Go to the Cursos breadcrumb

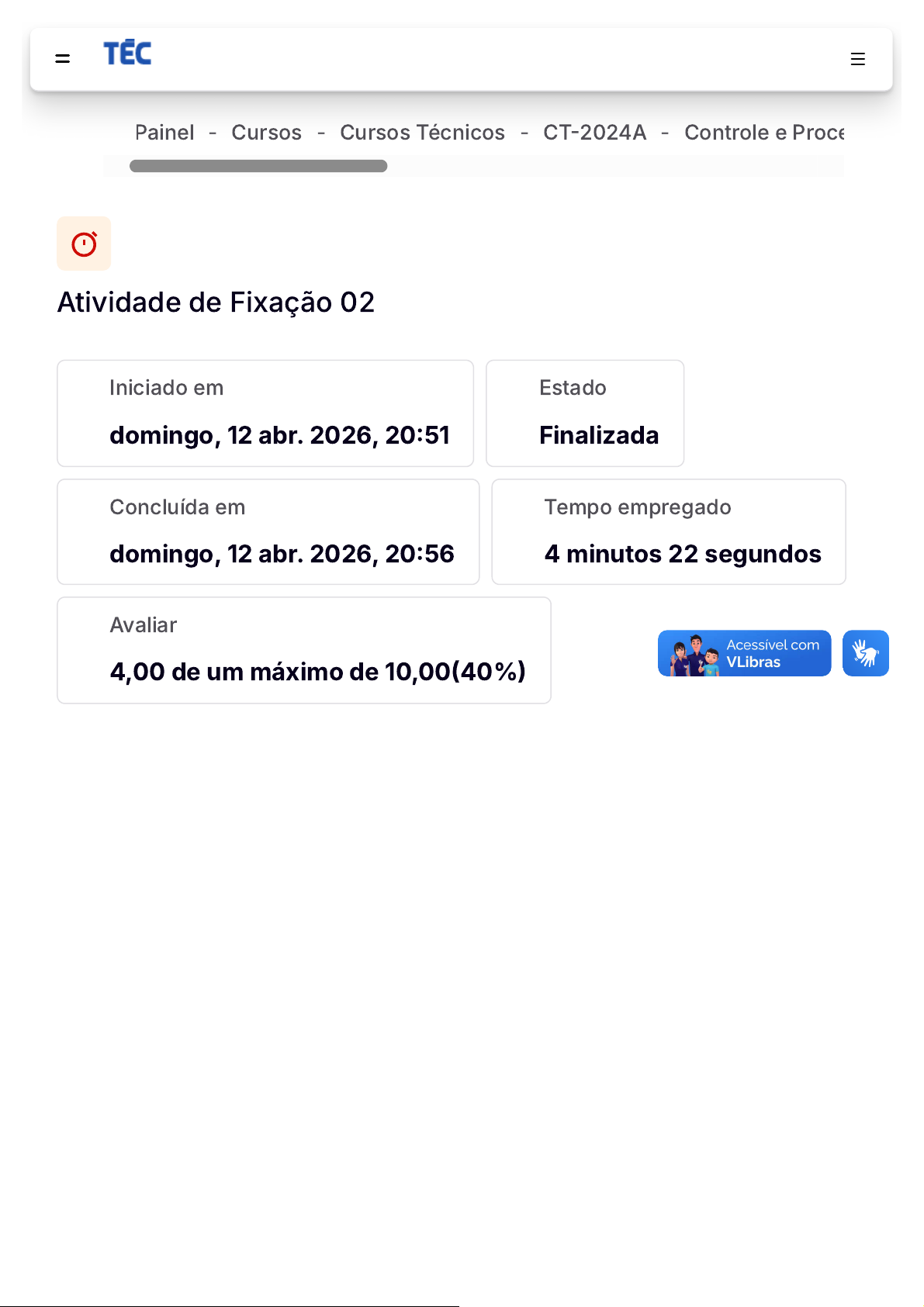[x=266, y=133]
